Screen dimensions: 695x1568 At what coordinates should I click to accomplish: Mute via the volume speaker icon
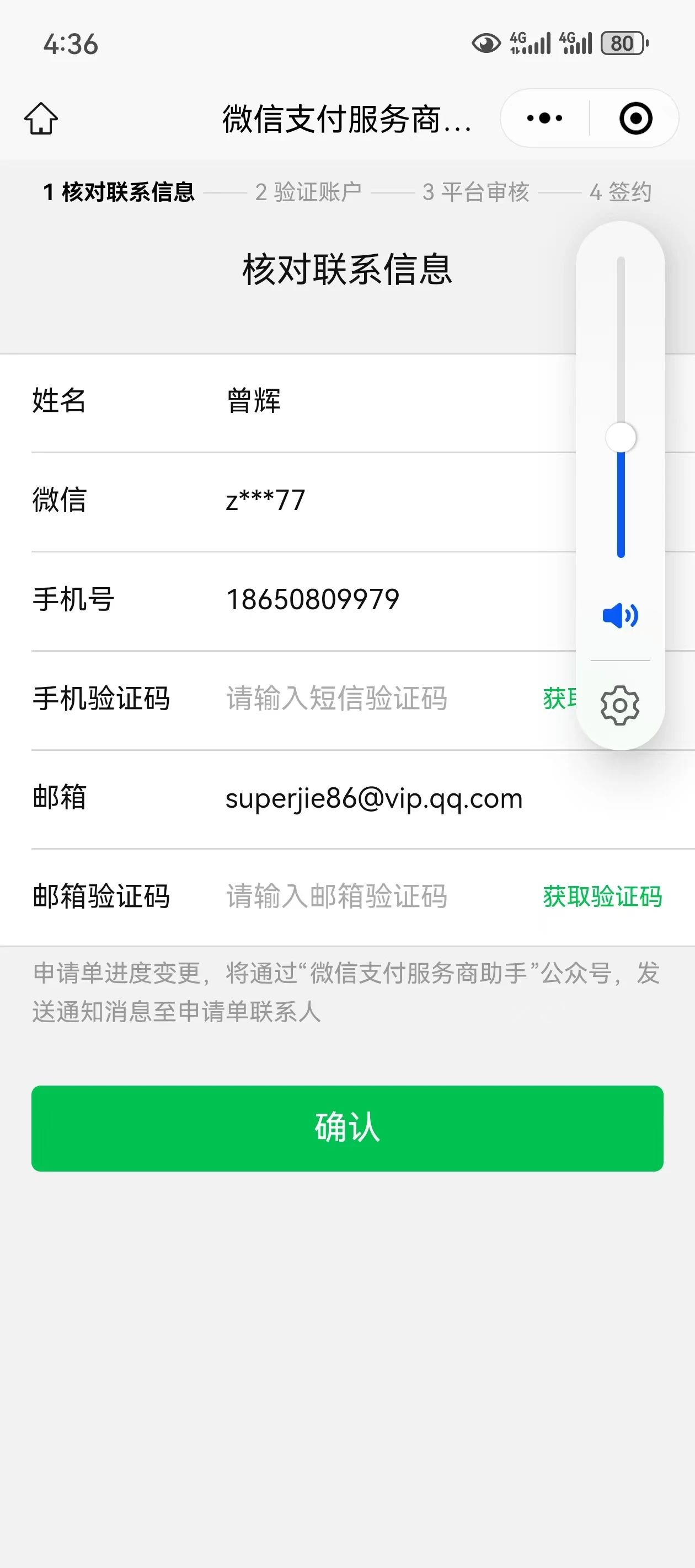(620, 615)
